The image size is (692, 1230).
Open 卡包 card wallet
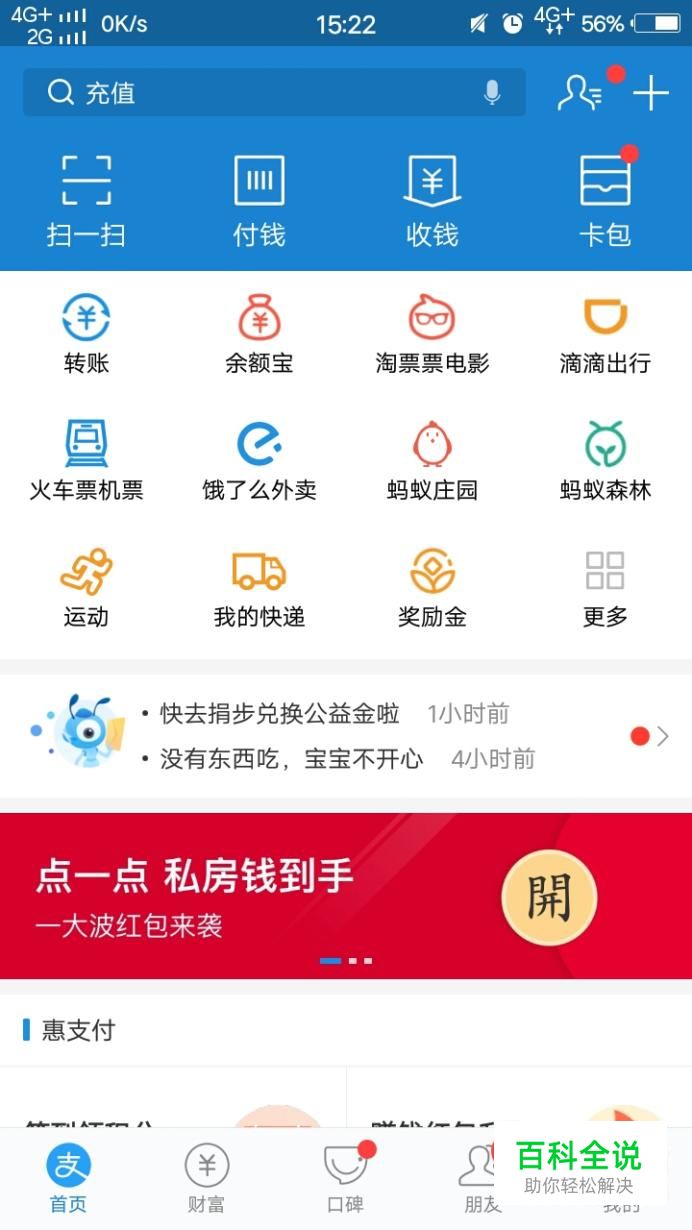605,200
